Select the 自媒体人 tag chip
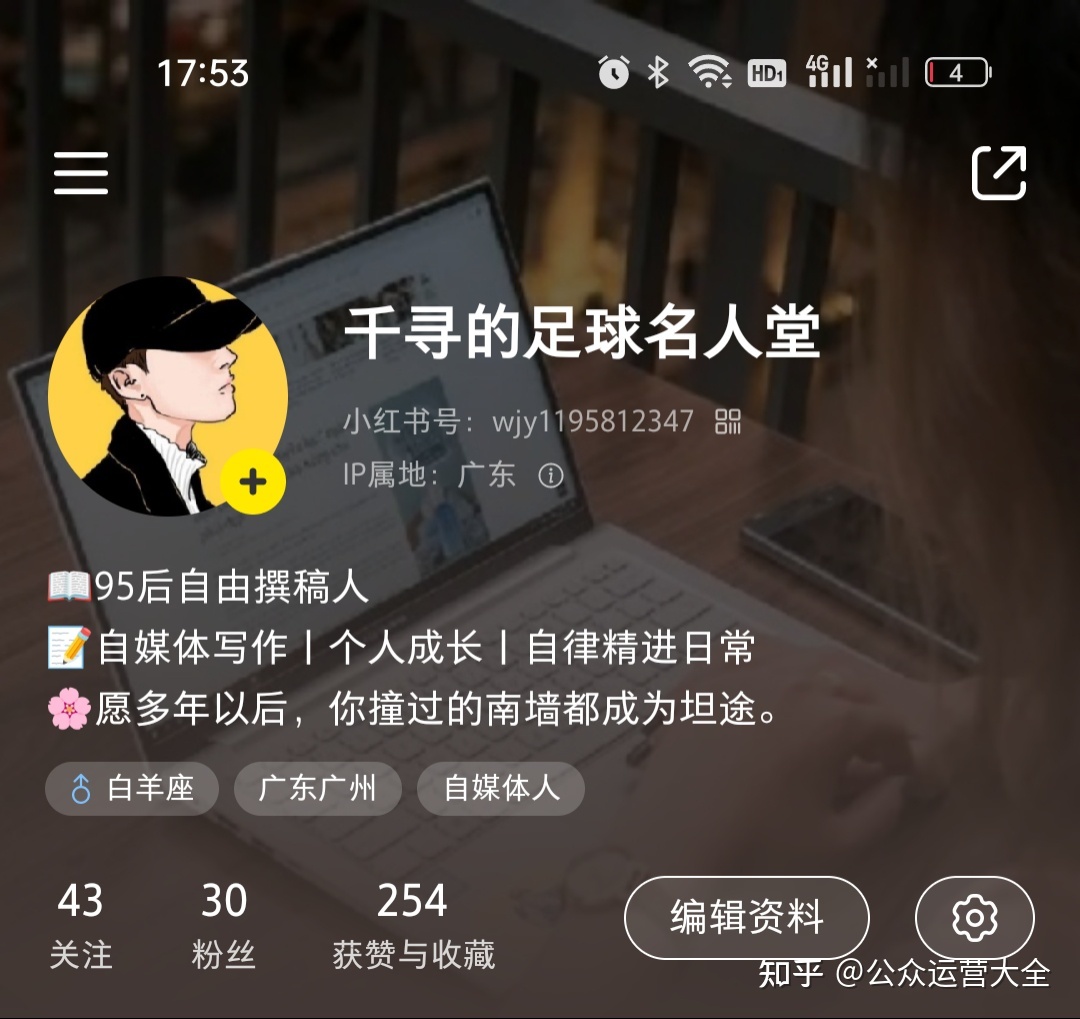This screenshot has height=1019, width=1080. 500,788
